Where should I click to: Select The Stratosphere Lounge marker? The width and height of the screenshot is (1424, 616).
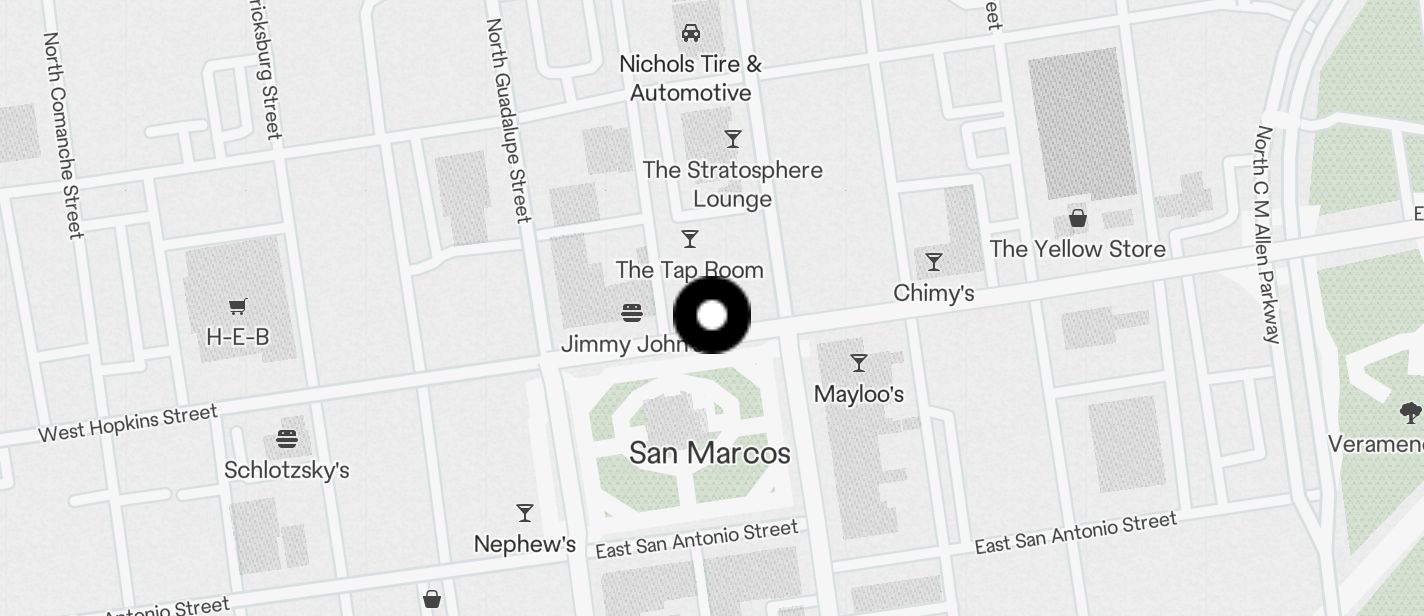click(x=733, y=140)
